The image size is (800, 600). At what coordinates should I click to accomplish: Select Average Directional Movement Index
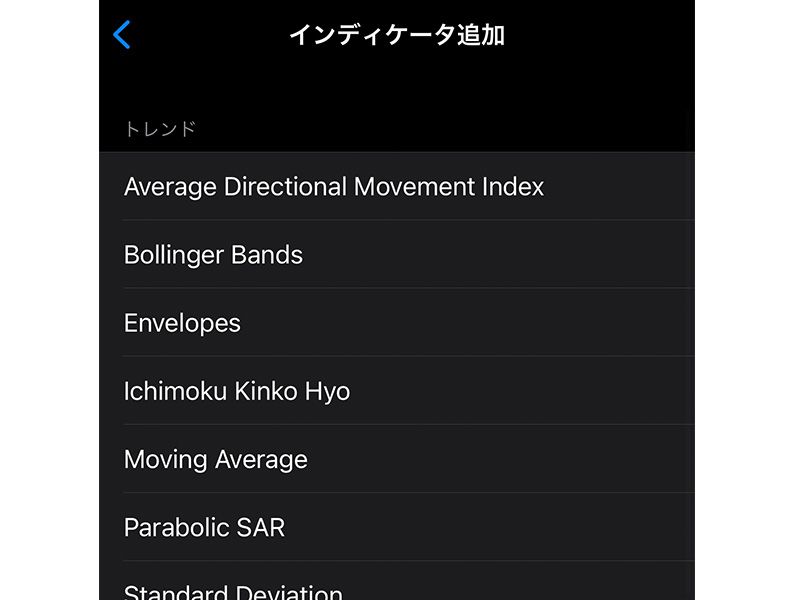[x=334, y=187]
